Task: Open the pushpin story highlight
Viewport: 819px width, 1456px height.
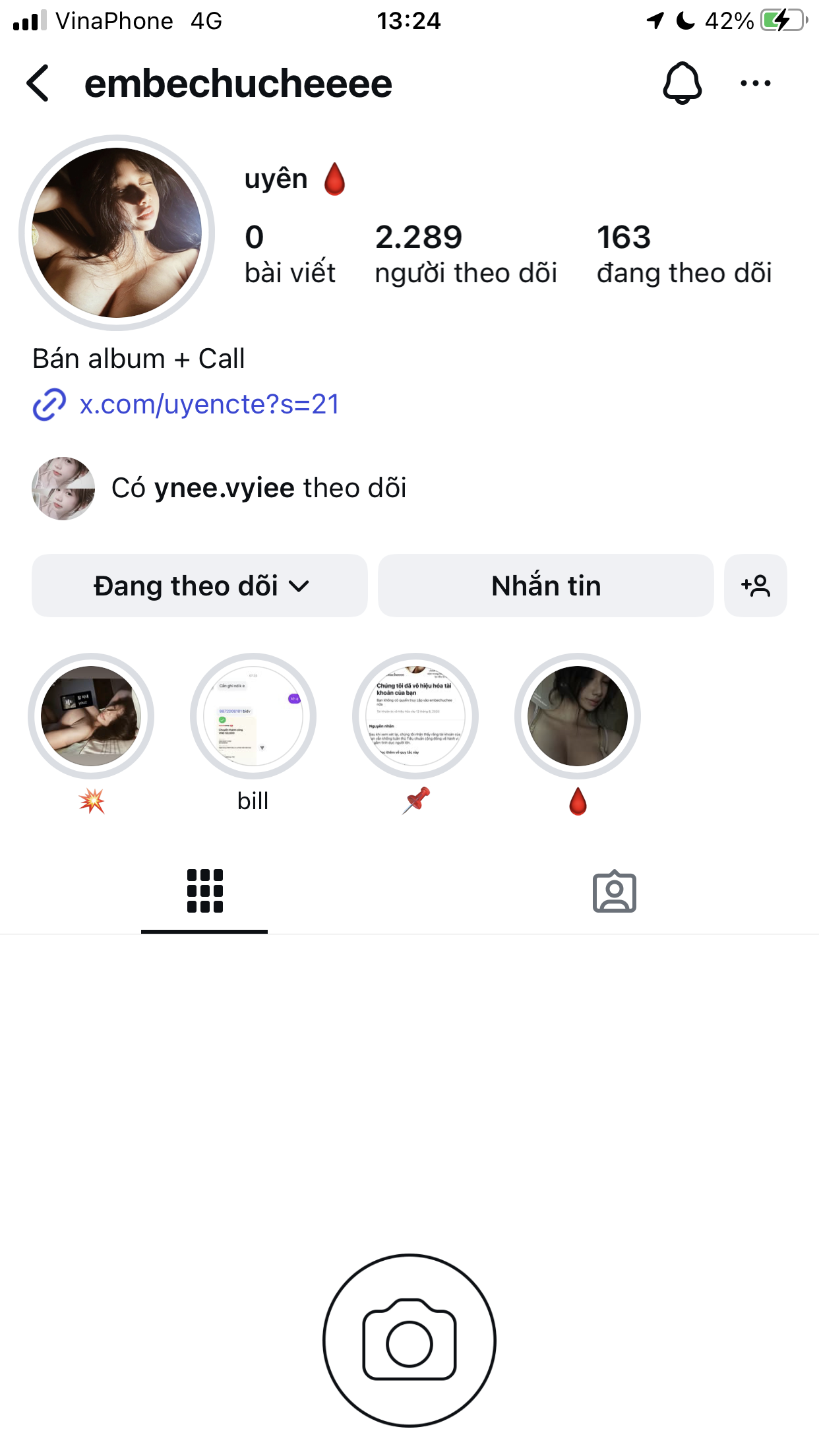Action: pyautogui.click(x=415, y=716)
